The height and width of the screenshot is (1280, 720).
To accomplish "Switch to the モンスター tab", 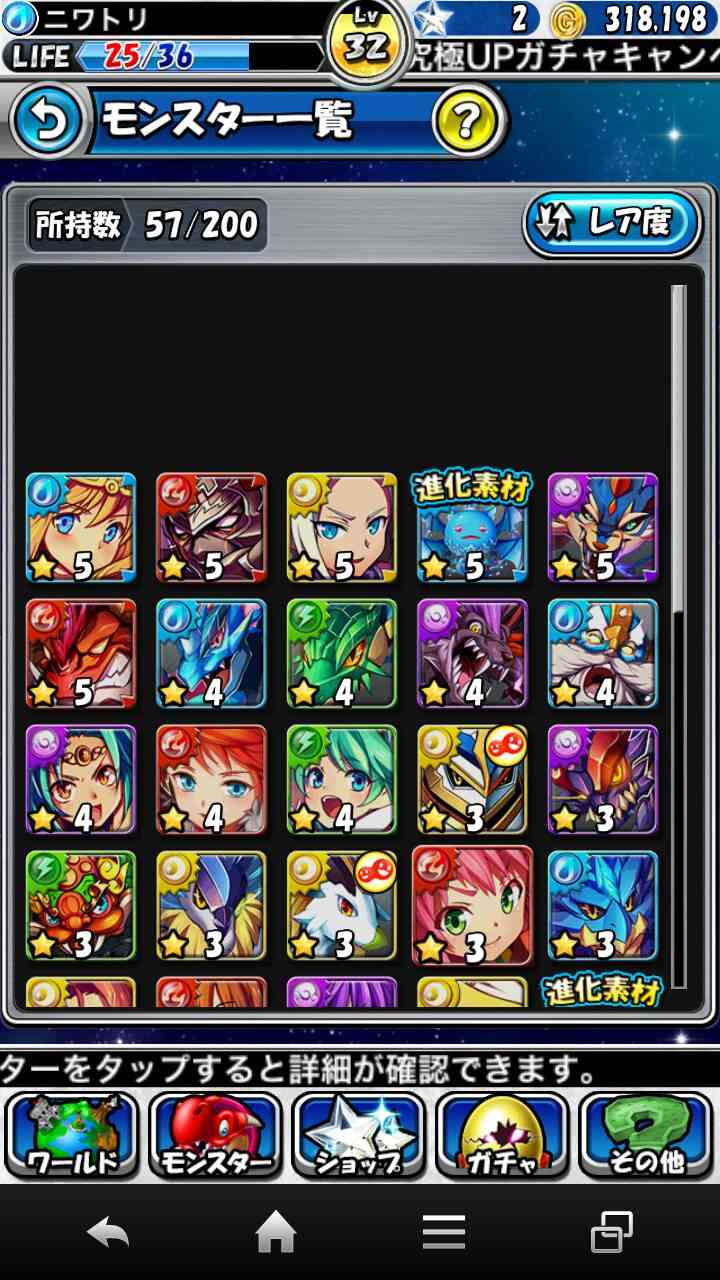I will tap(216, 1135).
